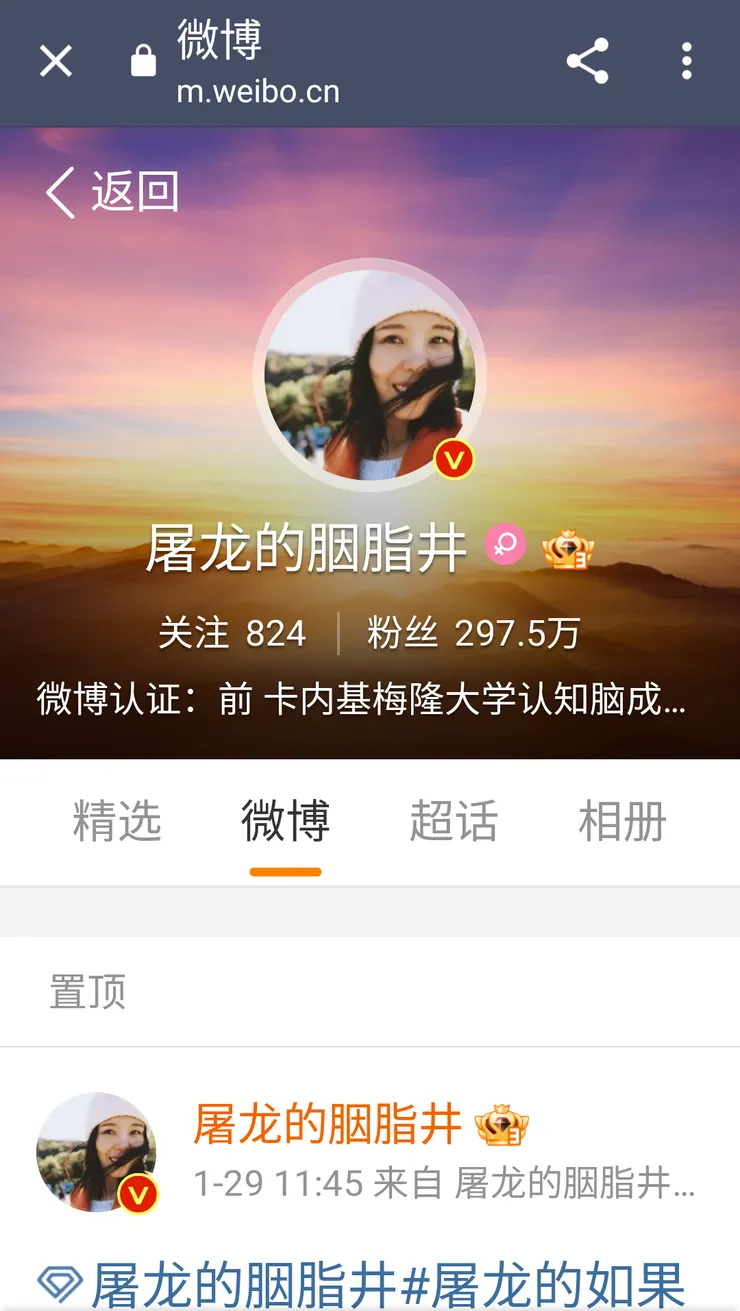The height and width of the screenshot is (1311, 740).
Task: Open the 相册 album tab
Action: pyautogui.click(x=622, y=821)
